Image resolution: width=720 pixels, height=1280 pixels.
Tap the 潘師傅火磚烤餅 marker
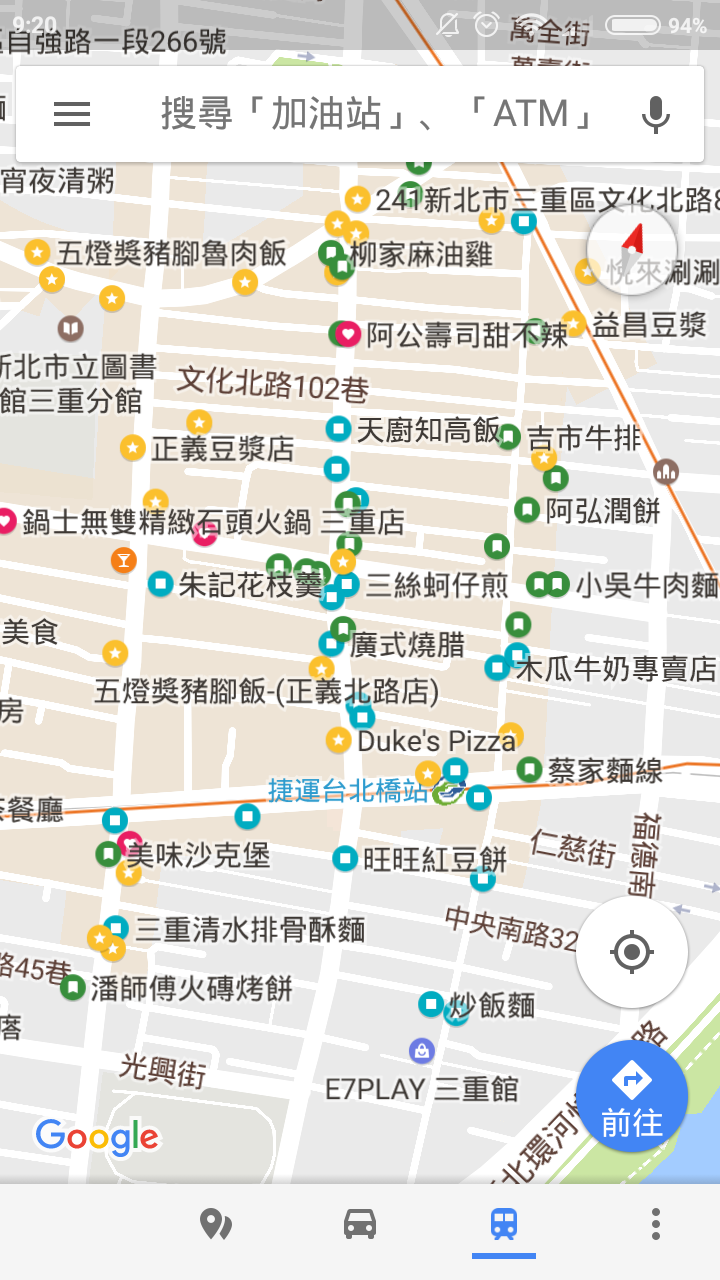point(72,988)
